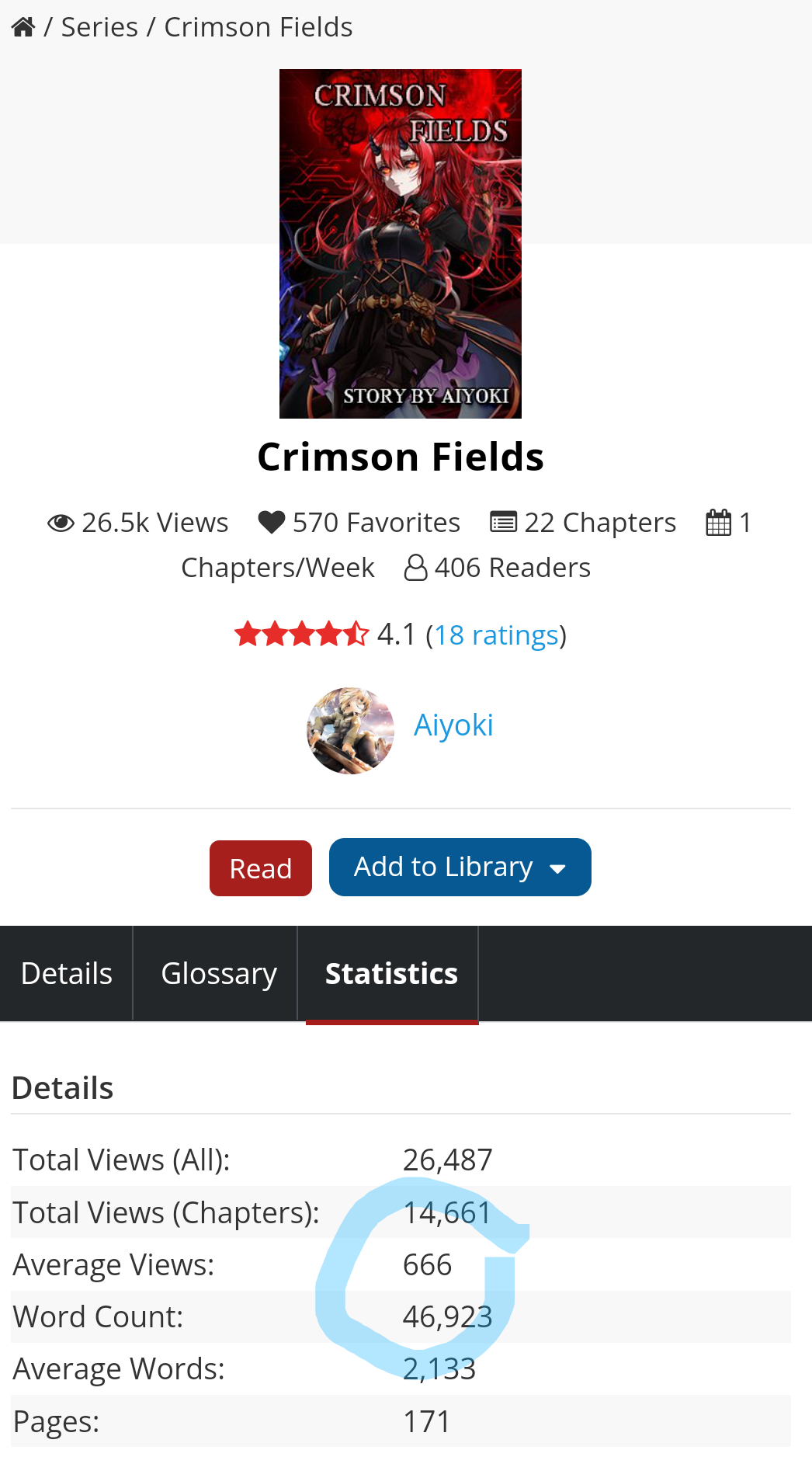Open author Aiyoki's profile
This screenshot has height=1457, width=812.
point(453,725)
